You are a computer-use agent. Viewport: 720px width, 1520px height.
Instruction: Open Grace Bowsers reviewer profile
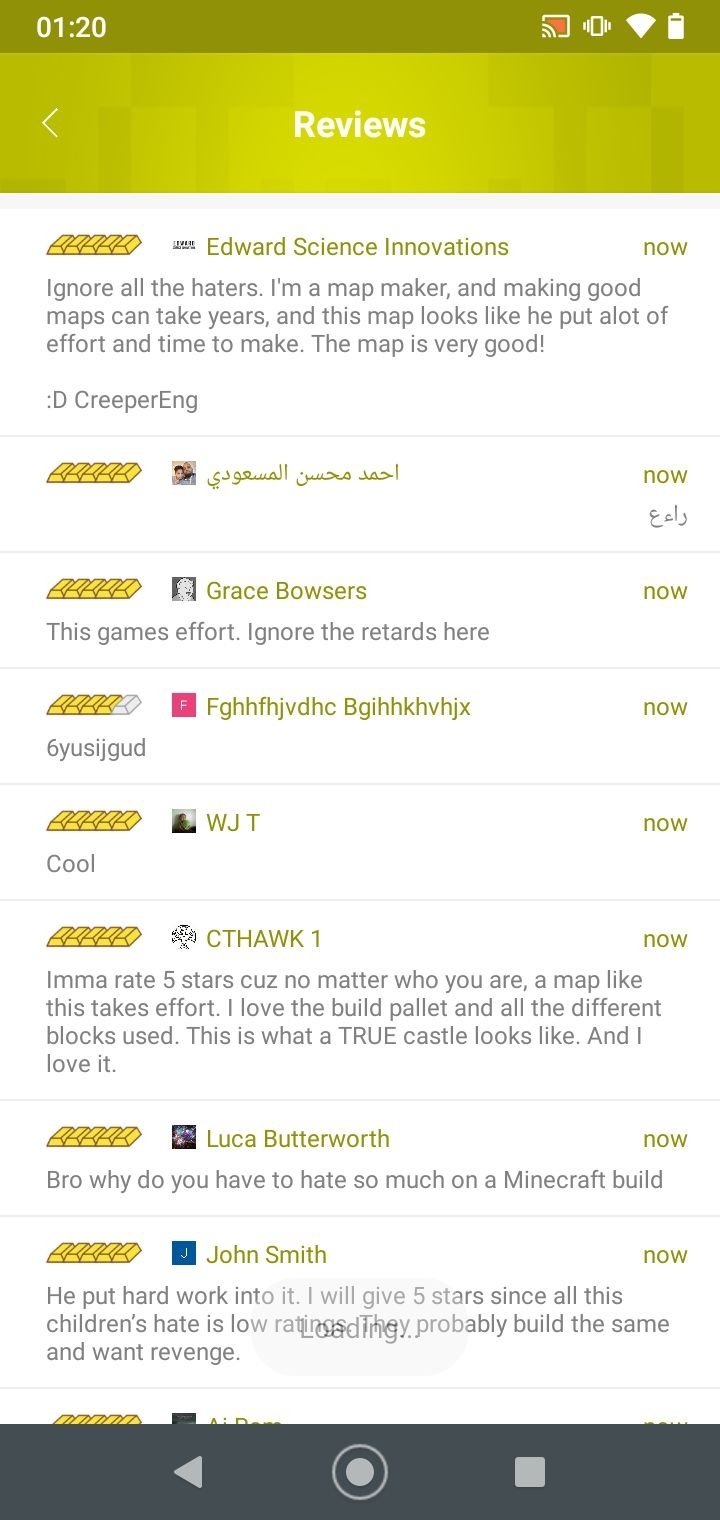point(286,591)
